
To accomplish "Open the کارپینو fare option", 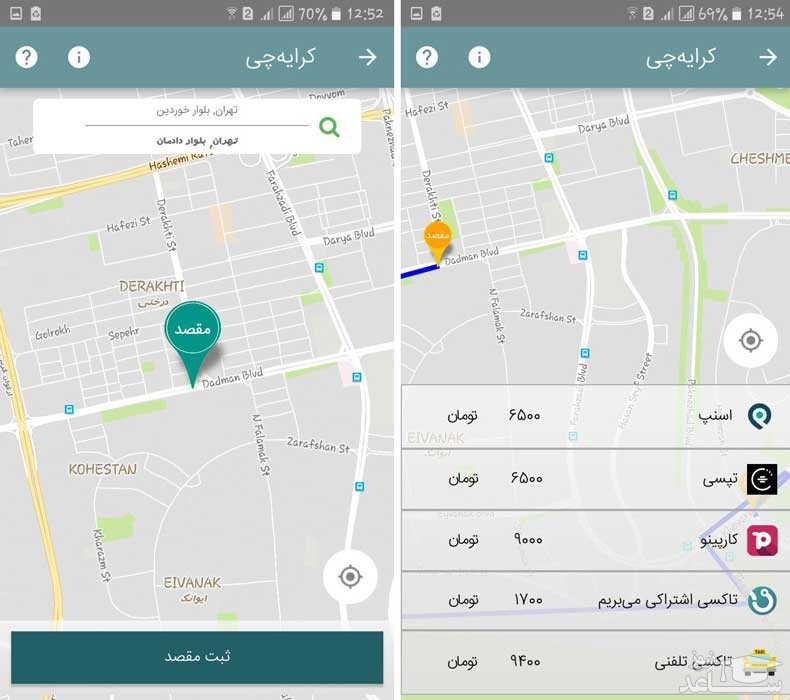I will (x=595, y=540).
